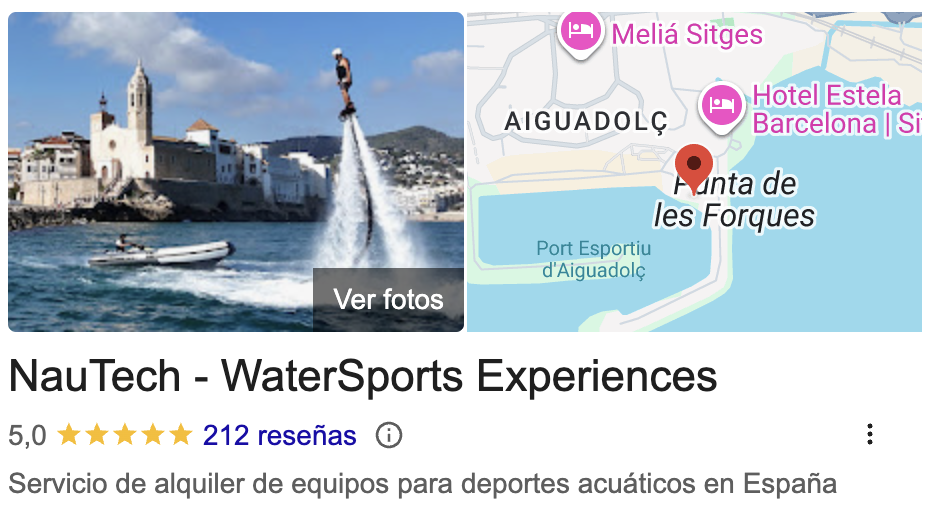Read the 212 reseñas reviews
The height and width of the screenshot is (518, 934).
tap(279, 436)
